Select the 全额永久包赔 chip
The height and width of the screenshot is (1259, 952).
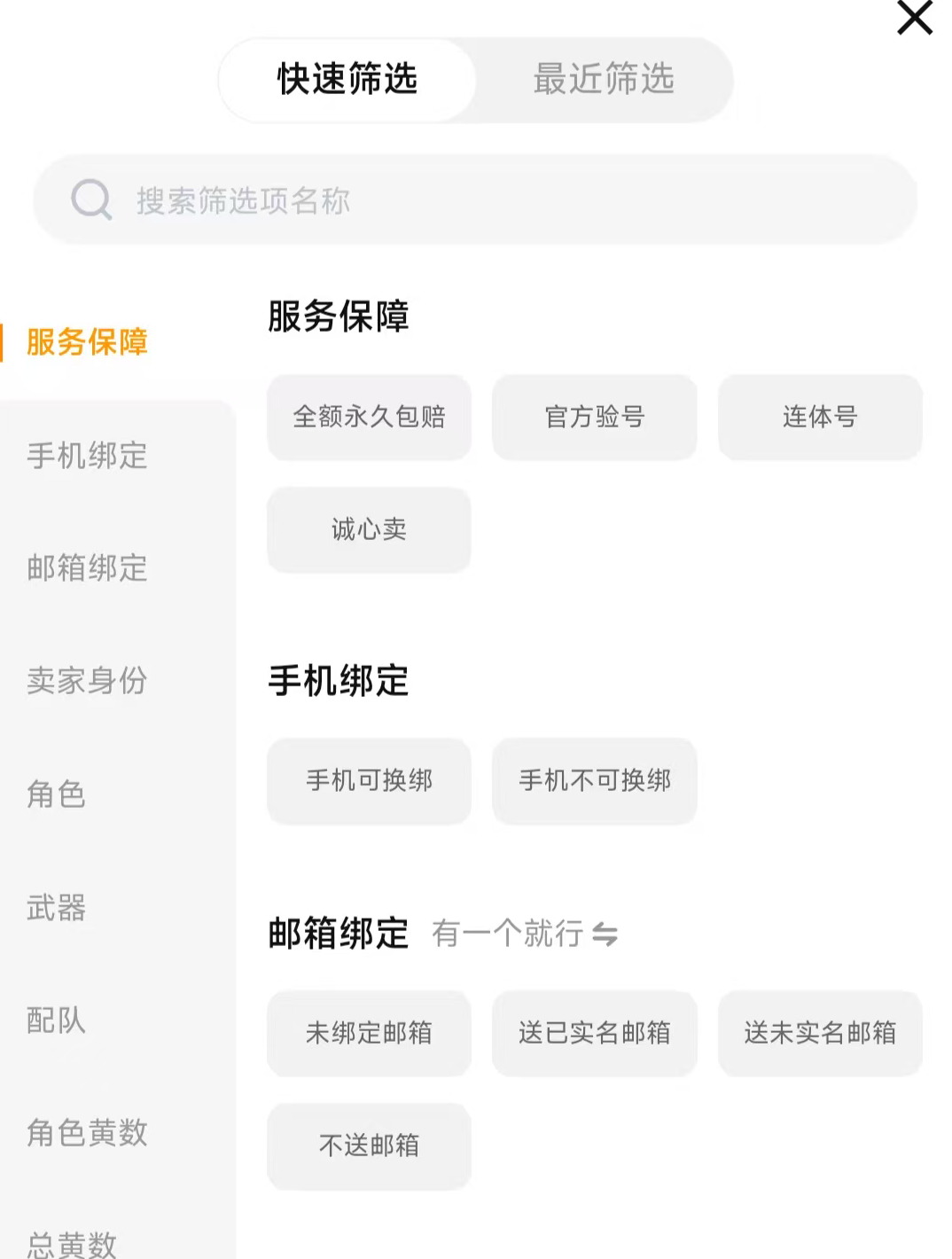(369, 417)
